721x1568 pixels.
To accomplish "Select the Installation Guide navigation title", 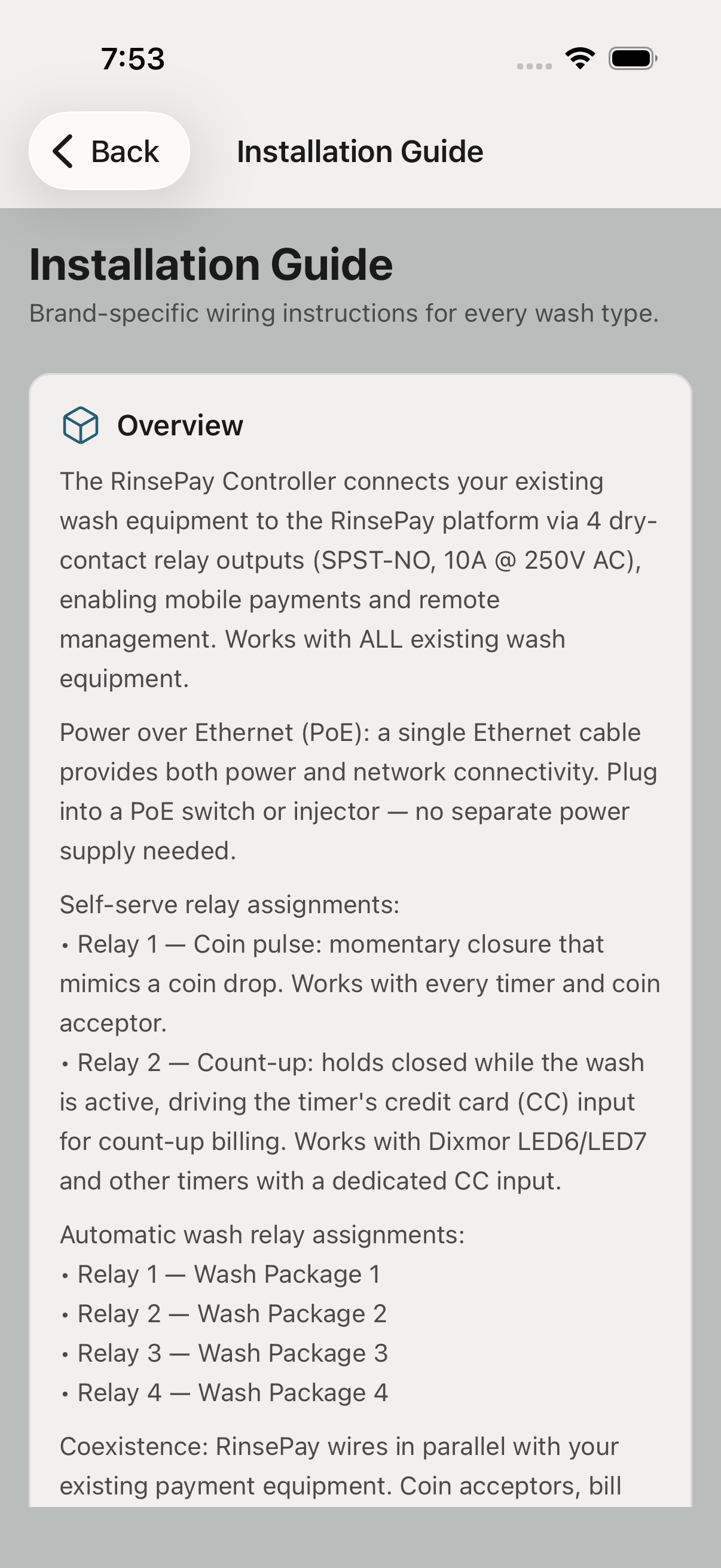I will [x=359, y=151].
